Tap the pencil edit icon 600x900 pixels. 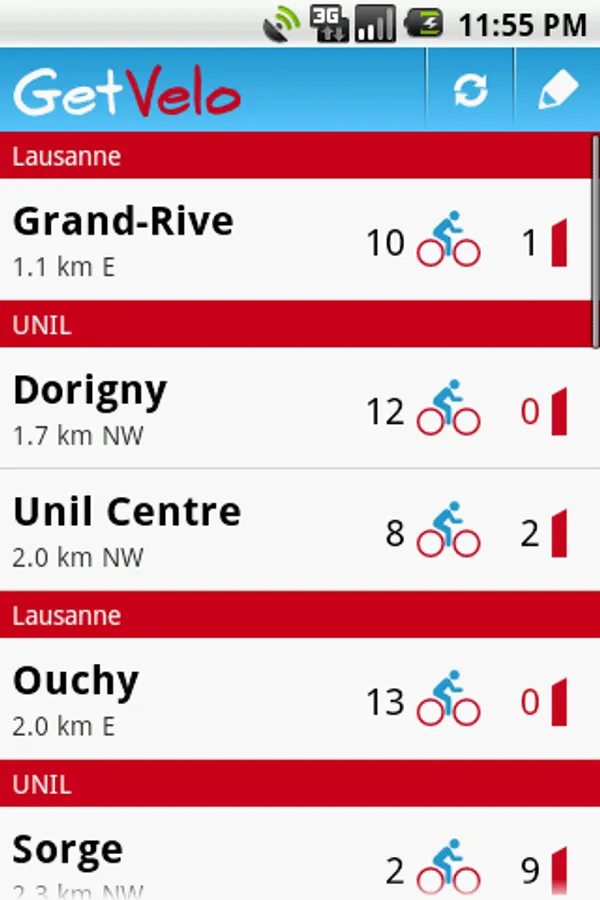tap(557, 91)
